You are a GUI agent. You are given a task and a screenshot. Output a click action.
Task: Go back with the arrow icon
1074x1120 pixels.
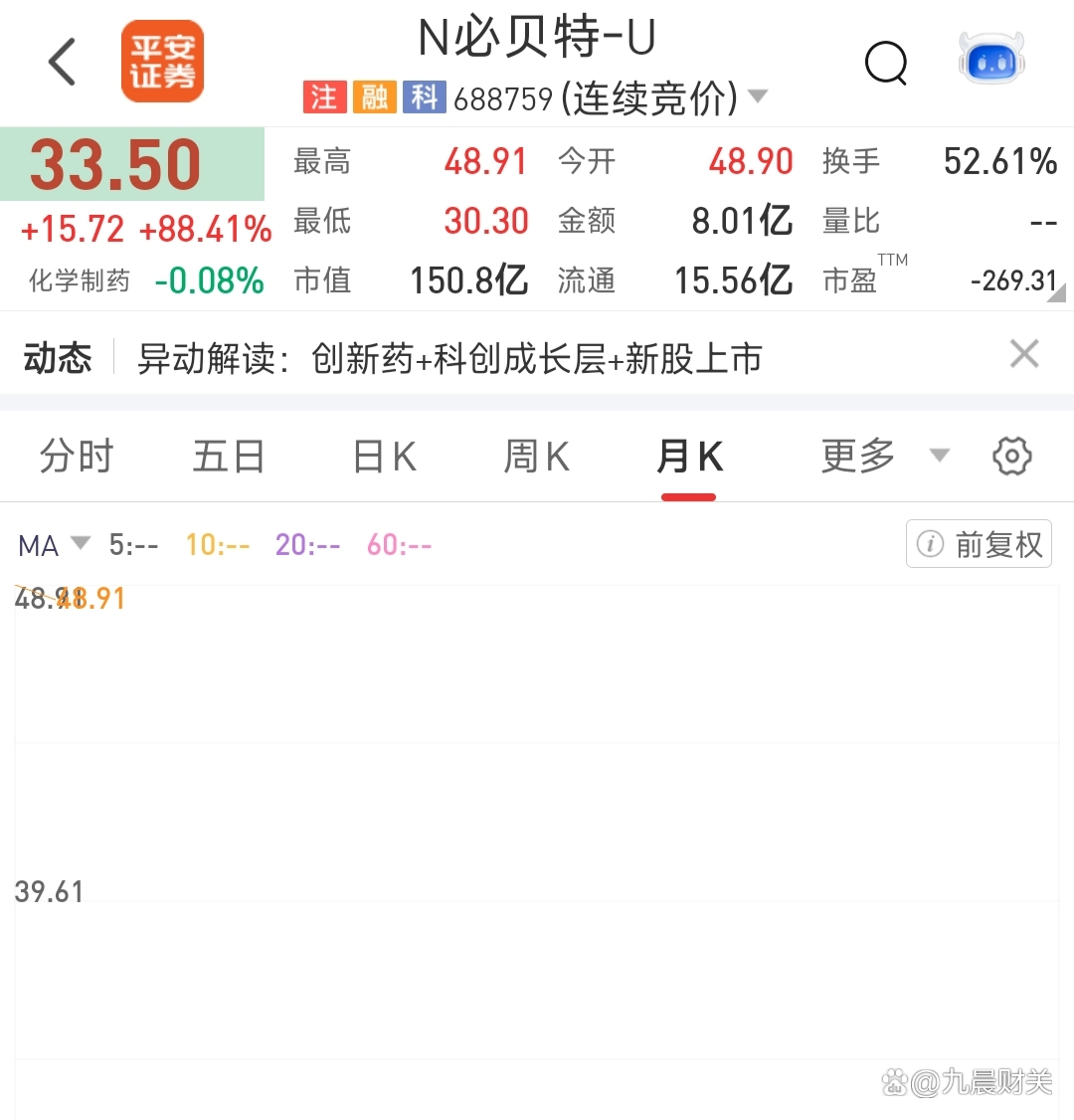[x=63, y=62]
